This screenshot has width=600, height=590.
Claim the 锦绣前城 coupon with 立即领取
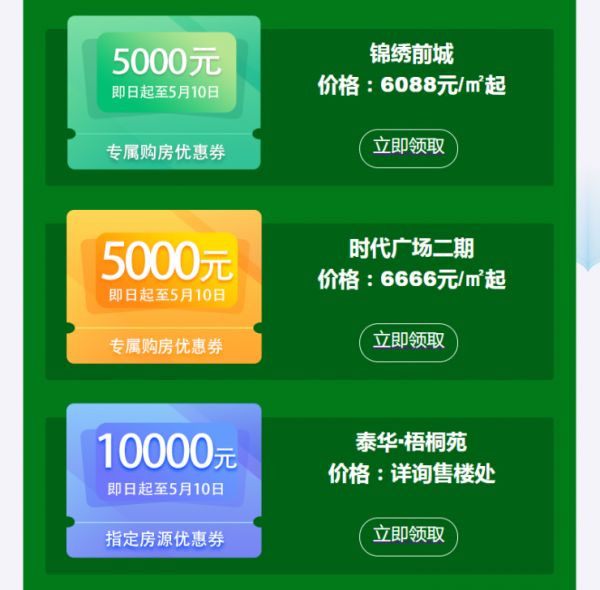pyautogui.click(x=408, y=148)
